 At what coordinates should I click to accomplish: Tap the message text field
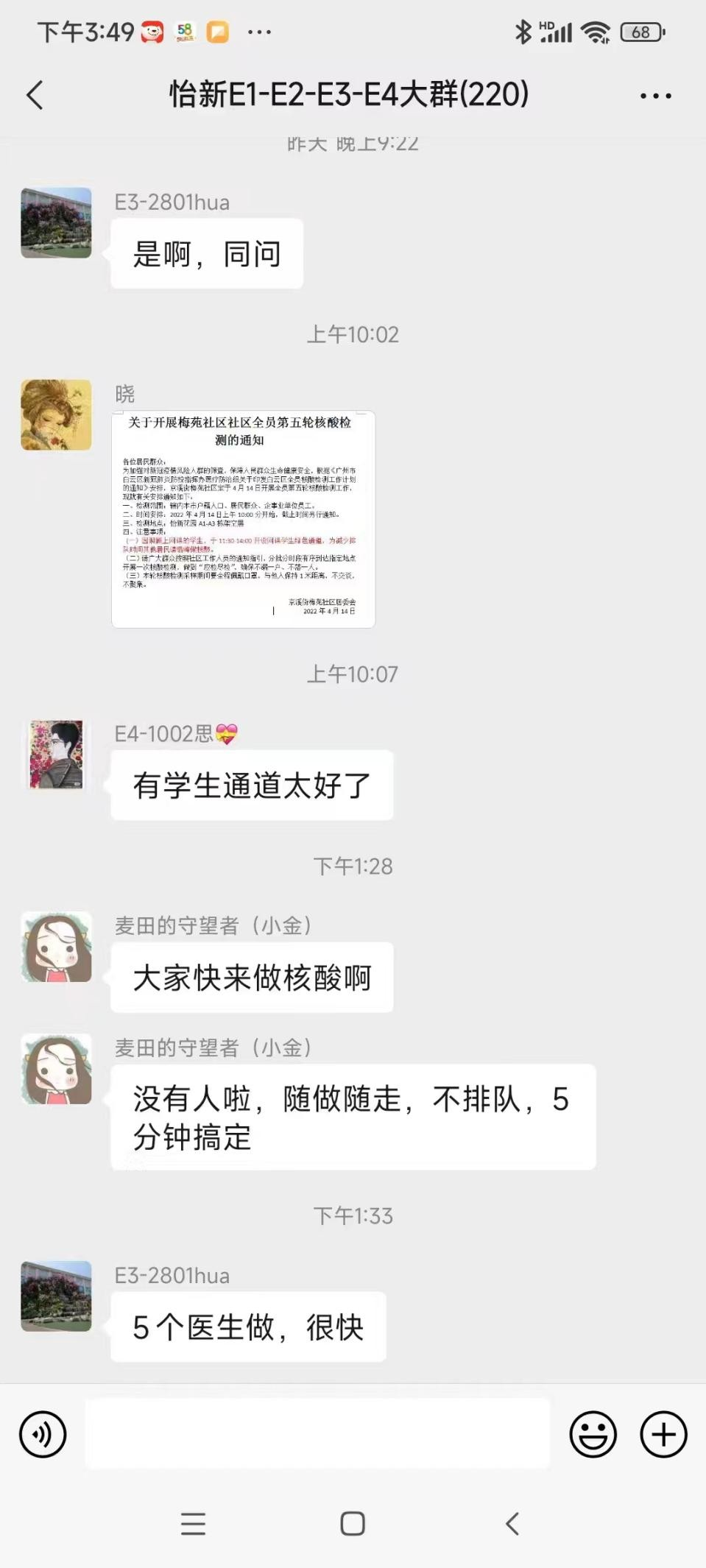coord(317,1434)
